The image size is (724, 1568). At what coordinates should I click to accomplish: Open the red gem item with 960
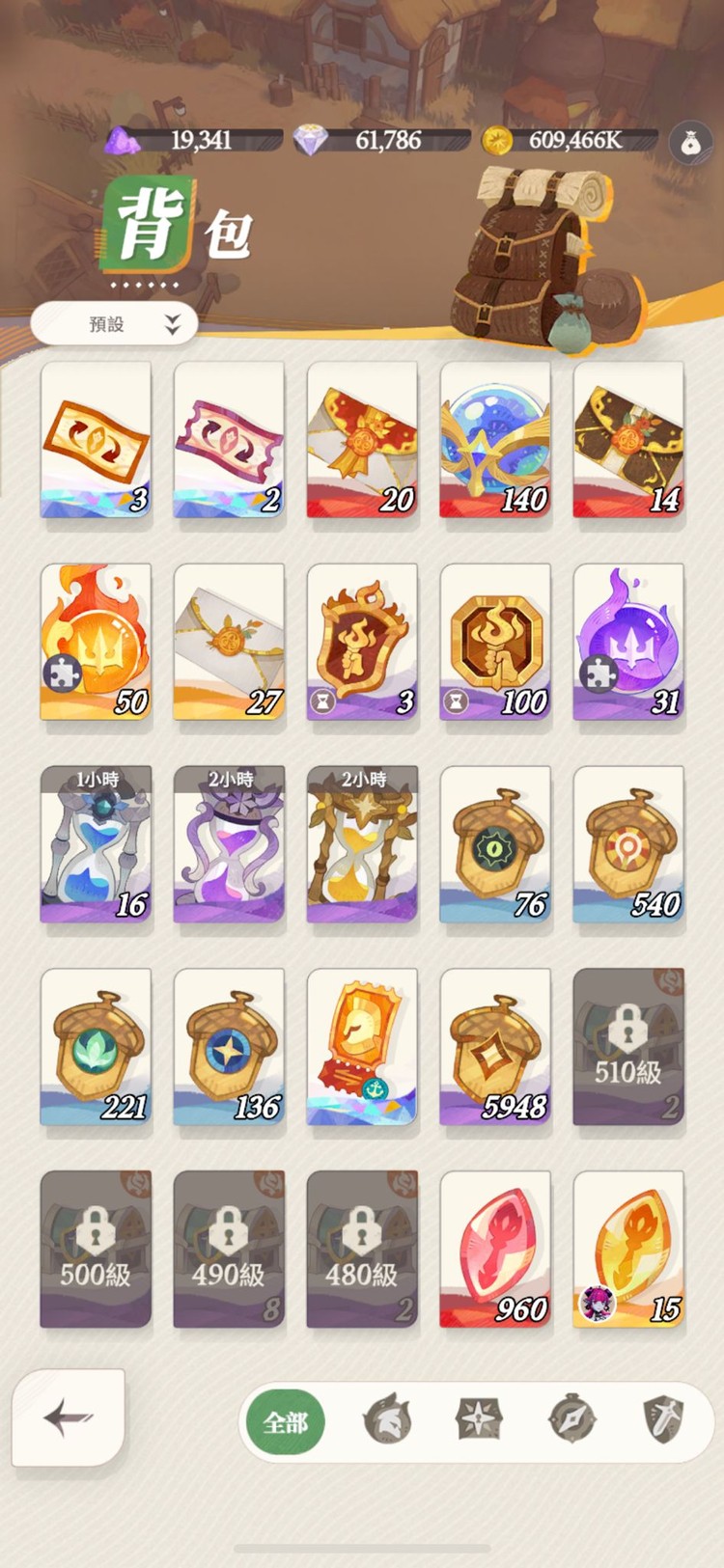pyautogui.click(x=495, y=1251)
